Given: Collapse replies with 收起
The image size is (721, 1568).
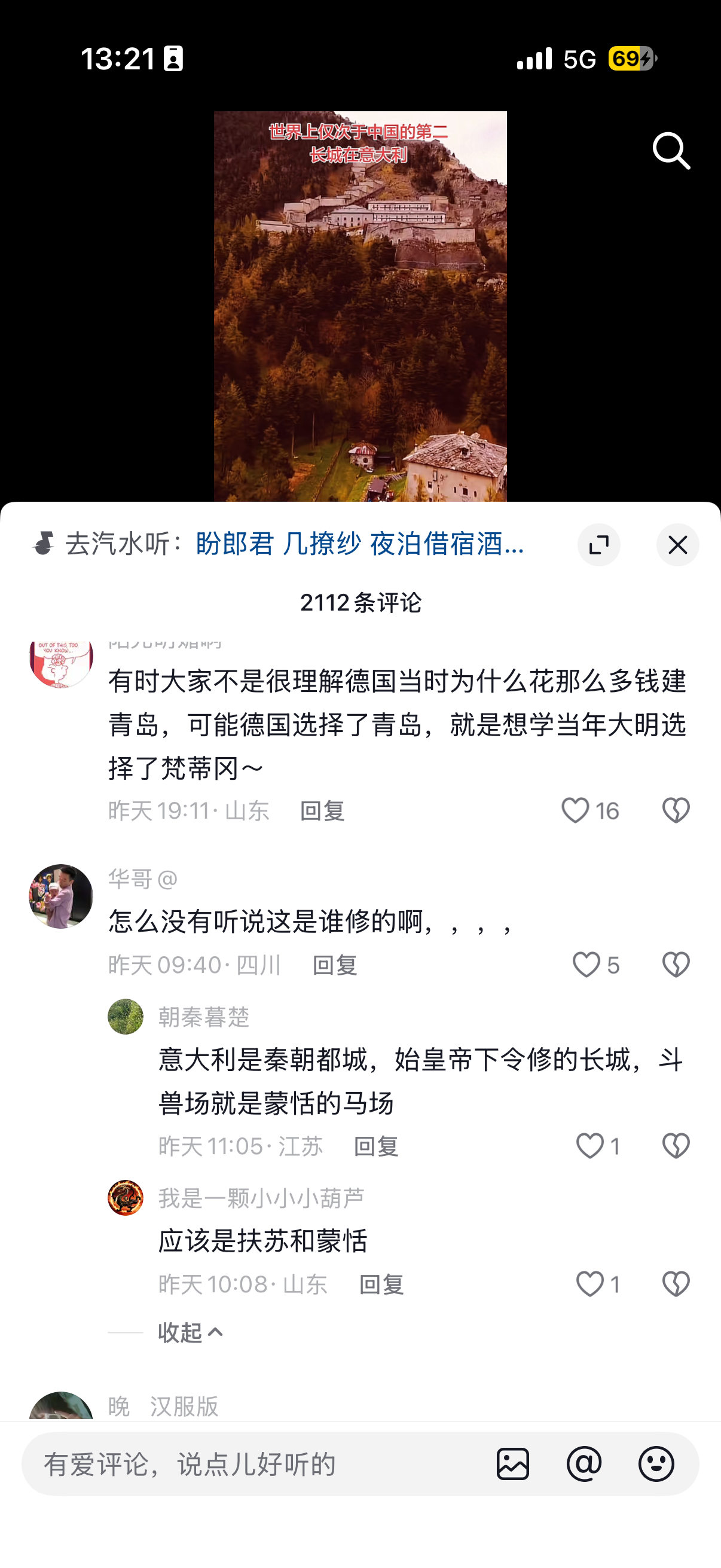Looking at the screenshot, I should (x=191, y=1332).
